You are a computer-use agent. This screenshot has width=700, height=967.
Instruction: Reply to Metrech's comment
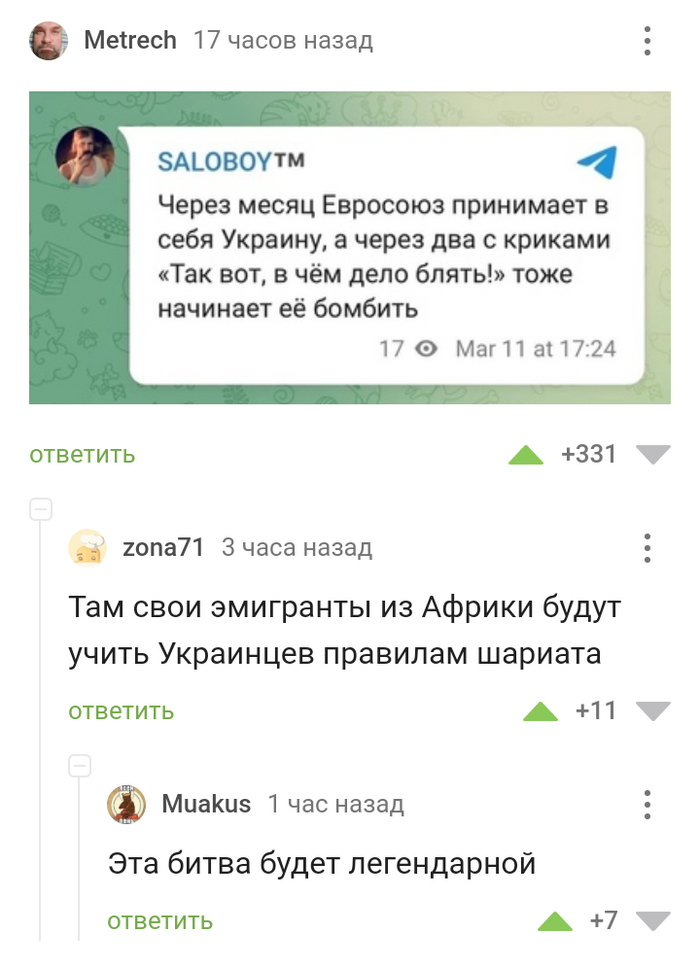[82, 455]
